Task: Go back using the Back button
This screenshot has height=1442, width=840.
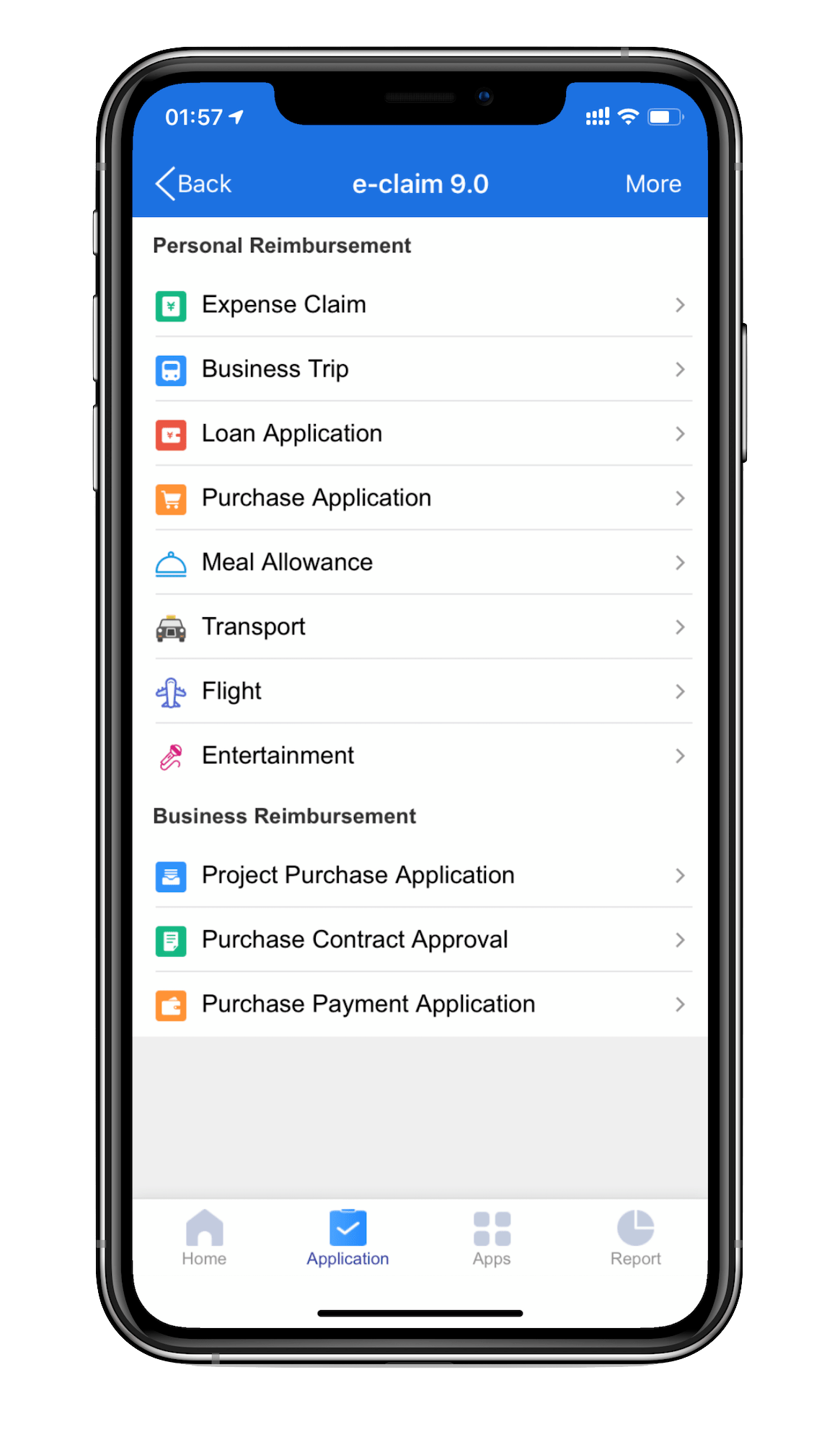Action: pyautogui.click(x=193, y=184)
